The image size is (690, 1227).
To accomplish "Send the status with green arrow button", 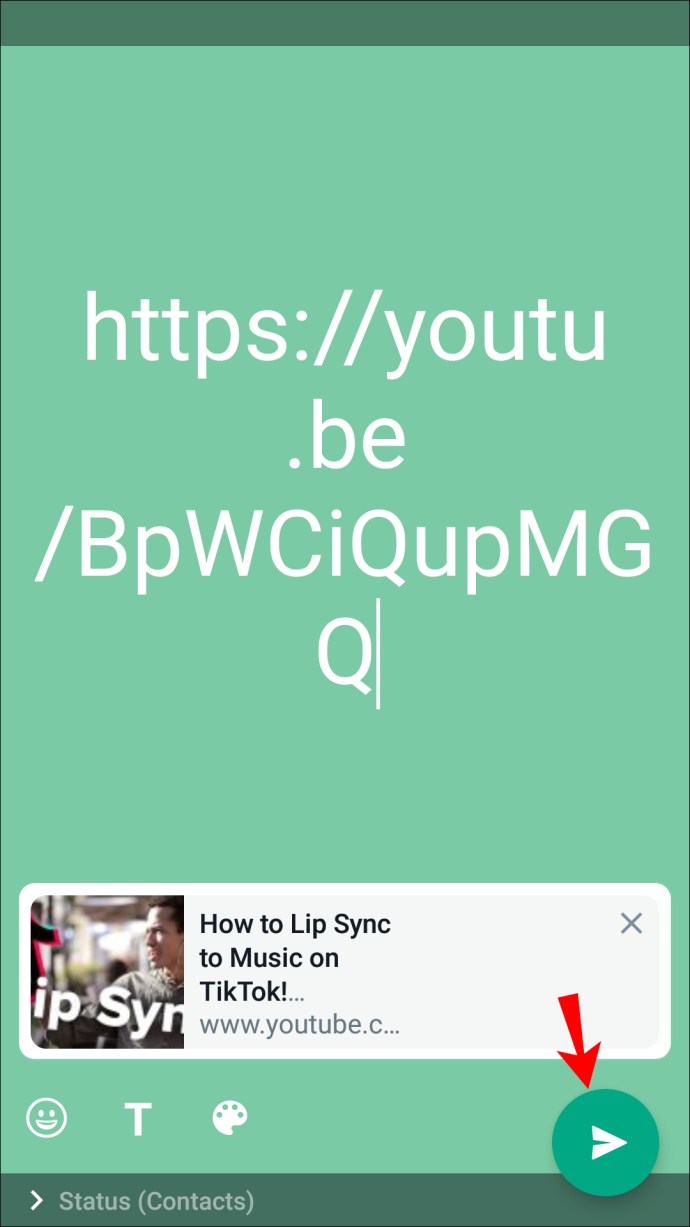I will pos(605,1142).
